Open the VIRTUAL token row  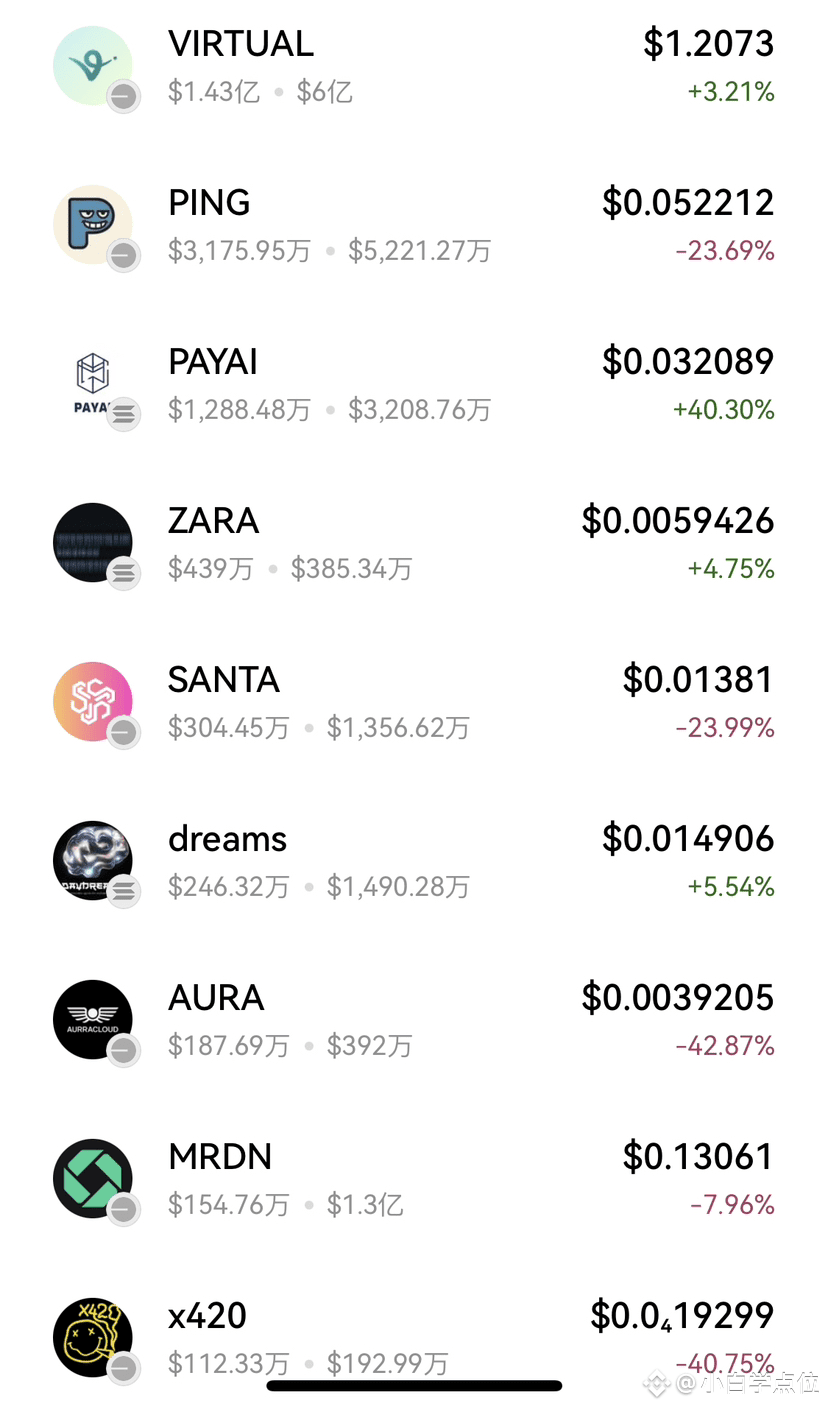click(x=414, y=67)
